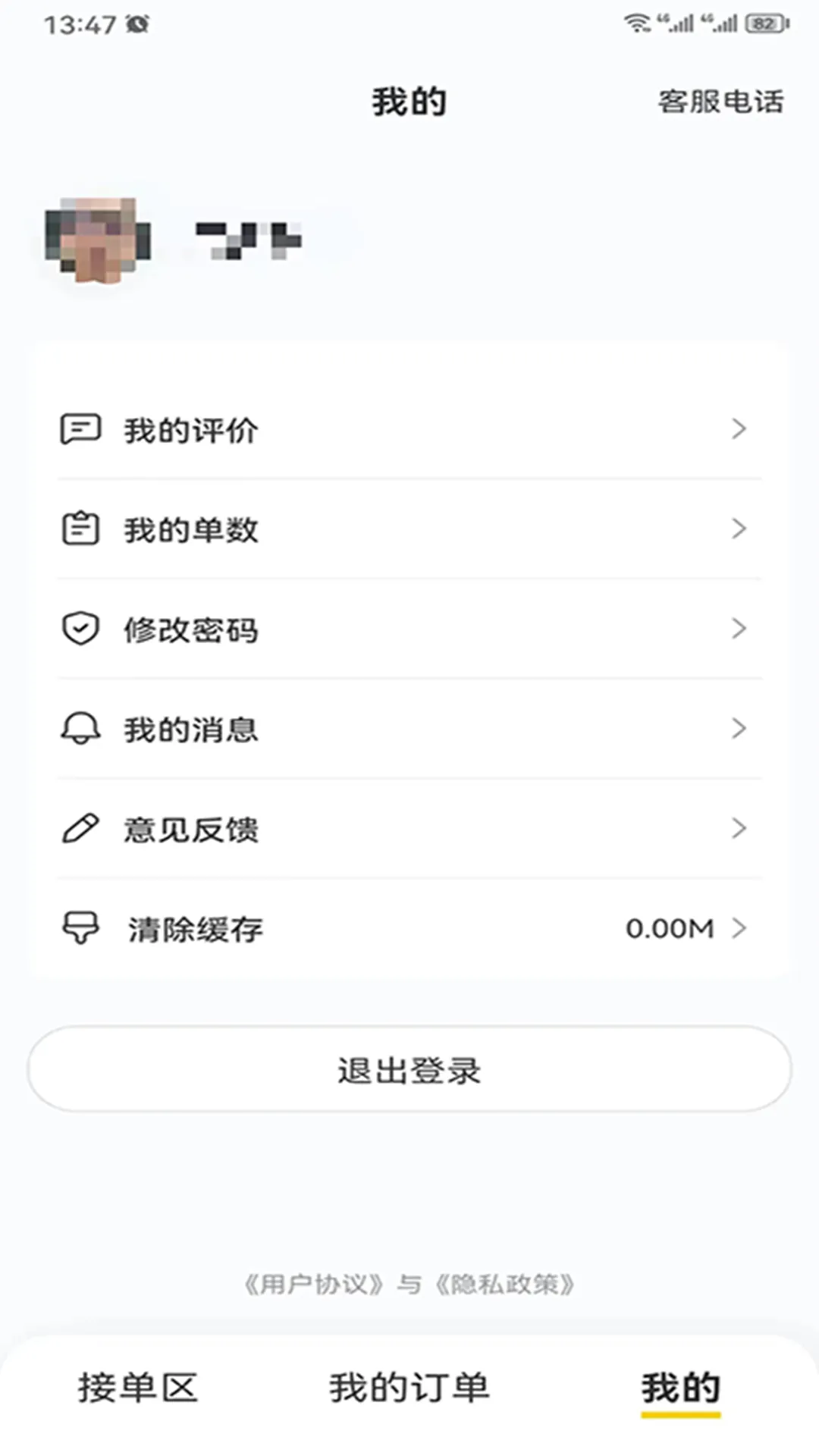
Task: Expand 我的消息 using the right chevron
Action: point(739,729)
